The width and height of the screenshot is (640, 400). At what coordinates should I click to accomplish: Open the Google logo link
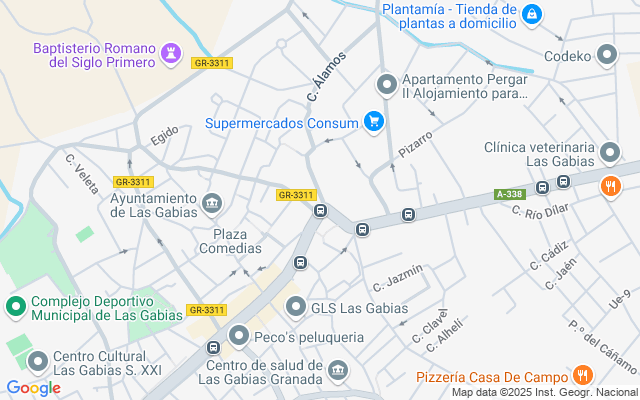pos(33,388)
